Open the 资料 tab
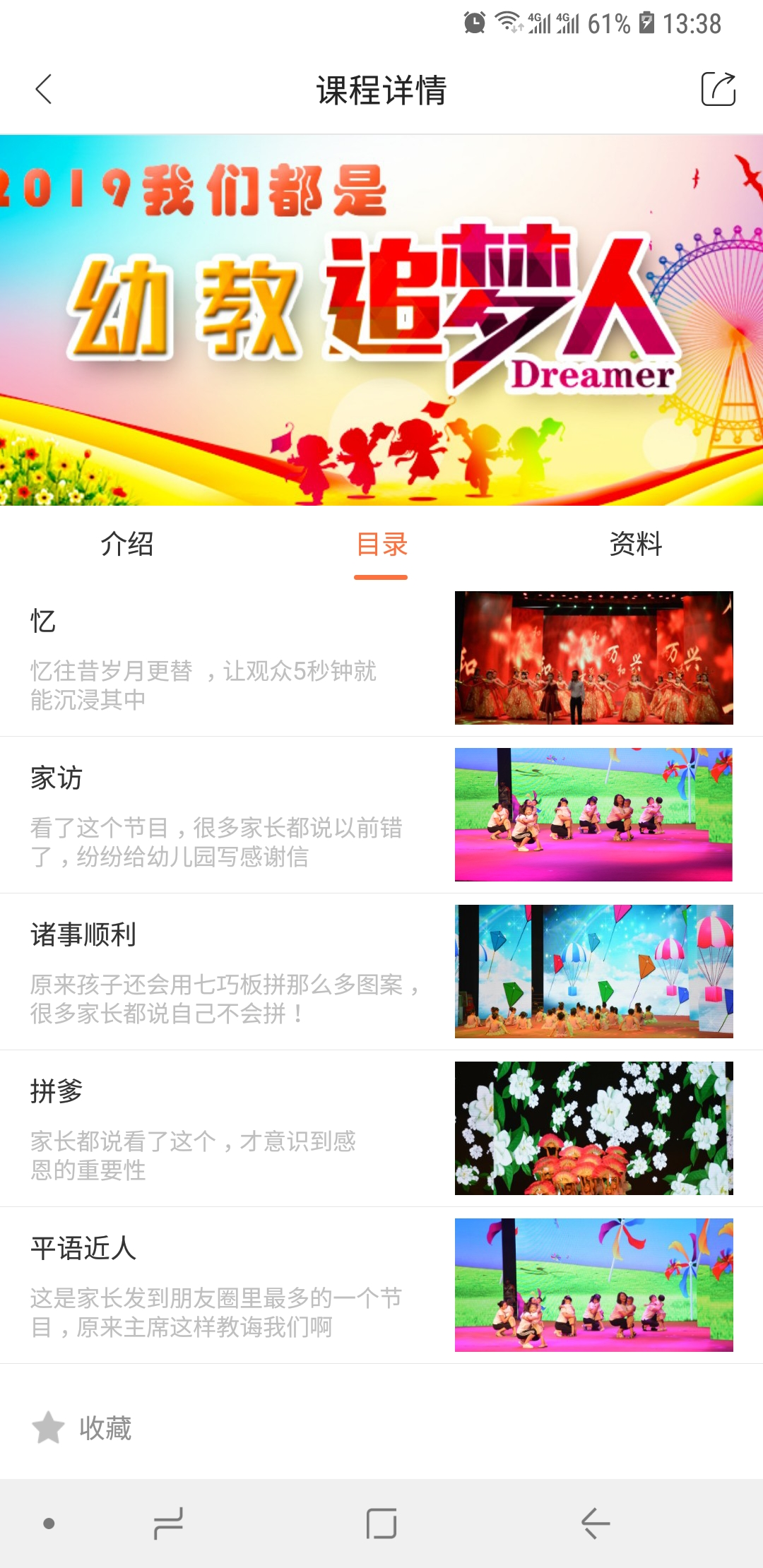This screenshot has height=1568, width=763. [636, 544]
